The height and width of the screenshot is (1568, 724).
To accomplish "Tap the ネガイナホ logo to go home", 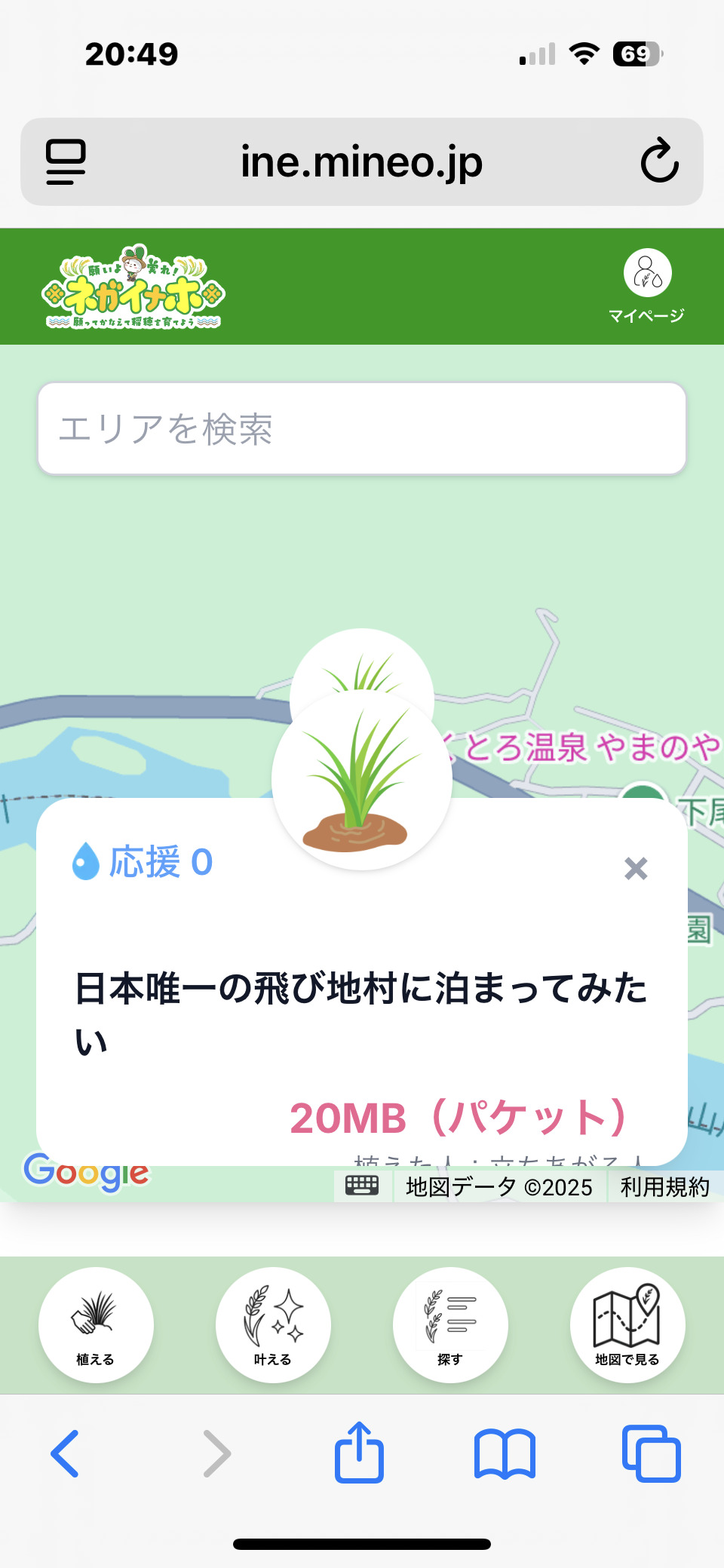I will tap(133, 287).
